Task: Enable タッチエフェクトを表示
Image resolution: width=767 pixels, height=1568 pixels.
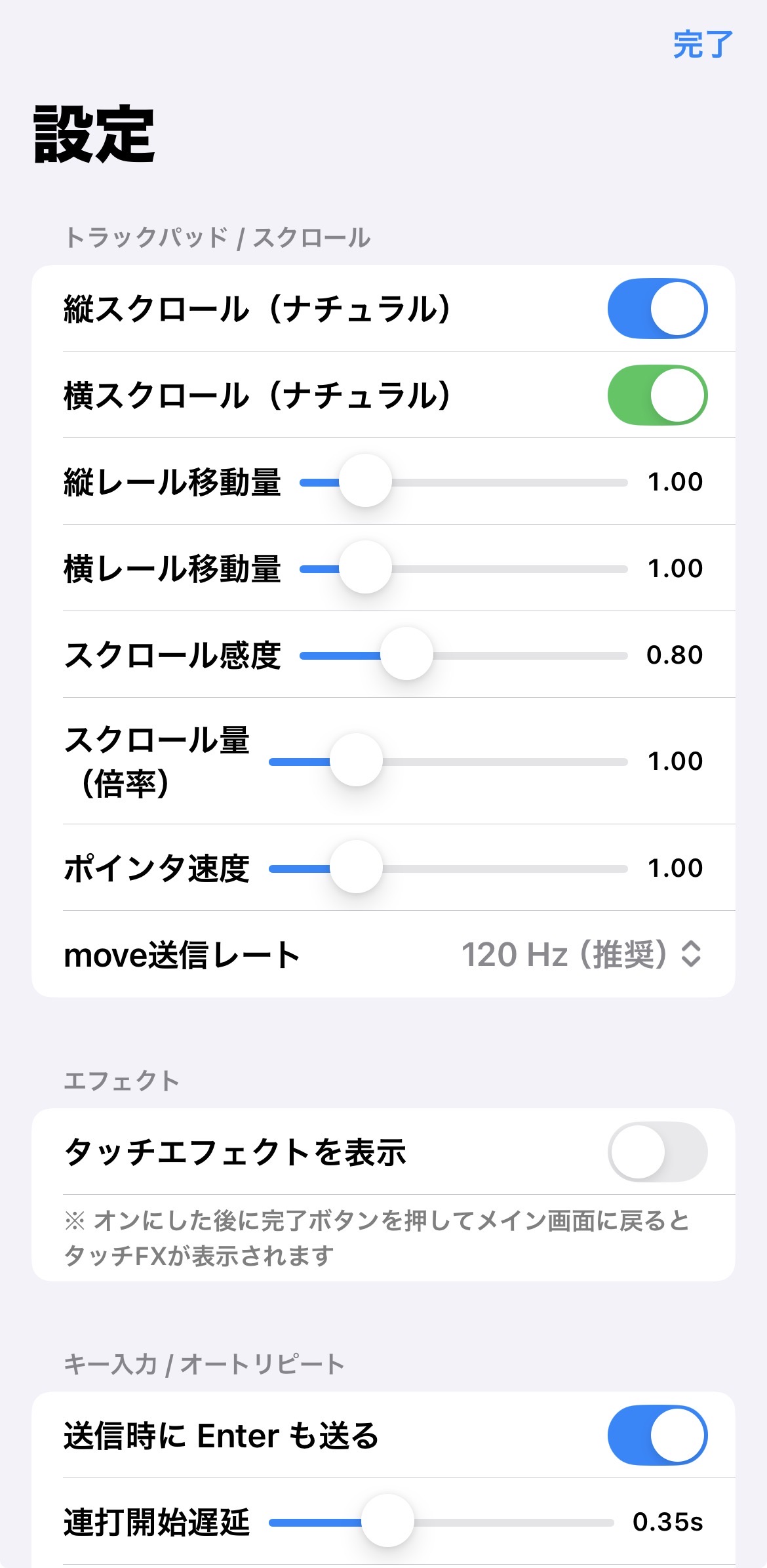Action: 658,1153
